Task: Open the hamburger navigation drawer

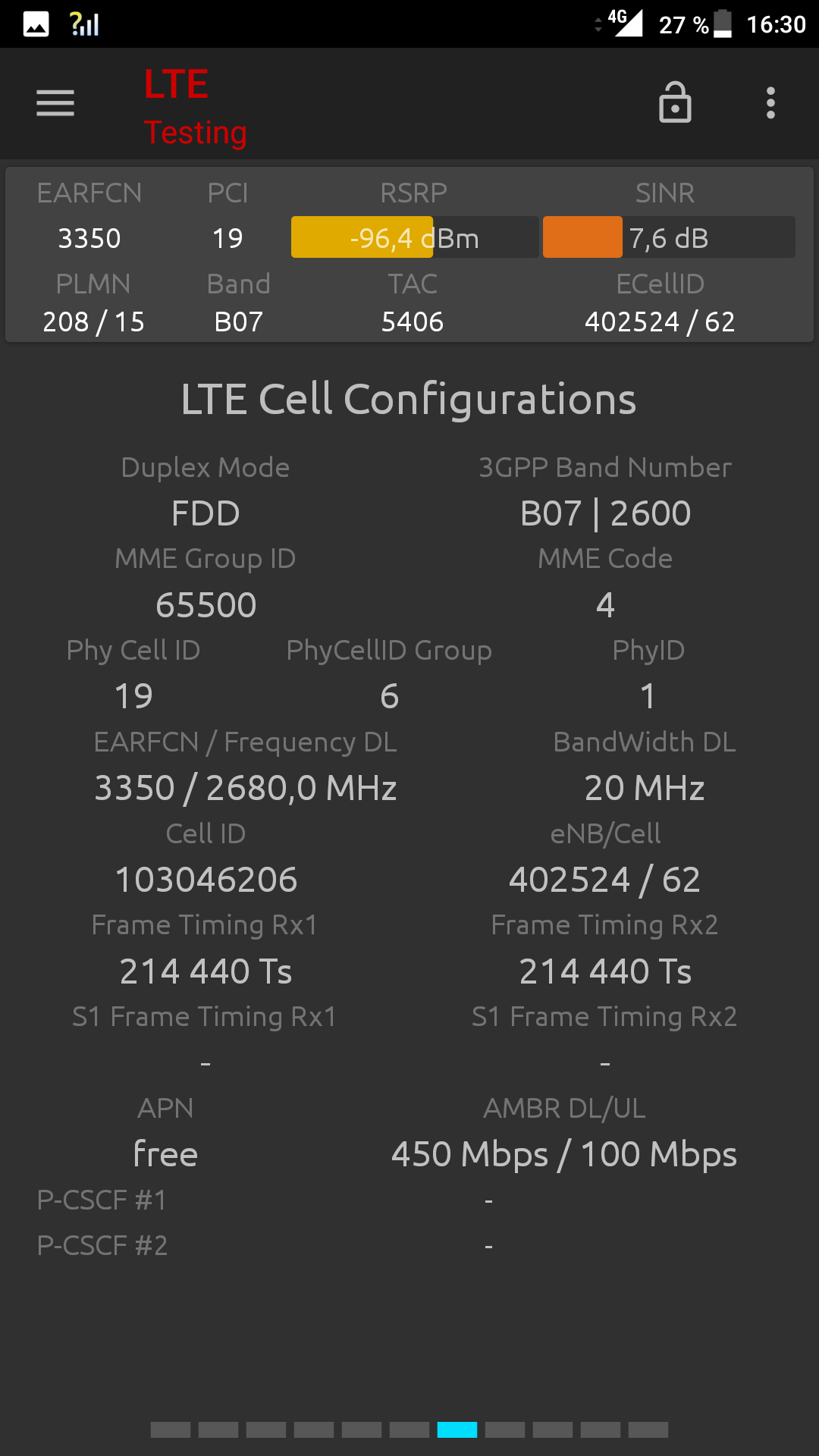Action: pos(55,103)
